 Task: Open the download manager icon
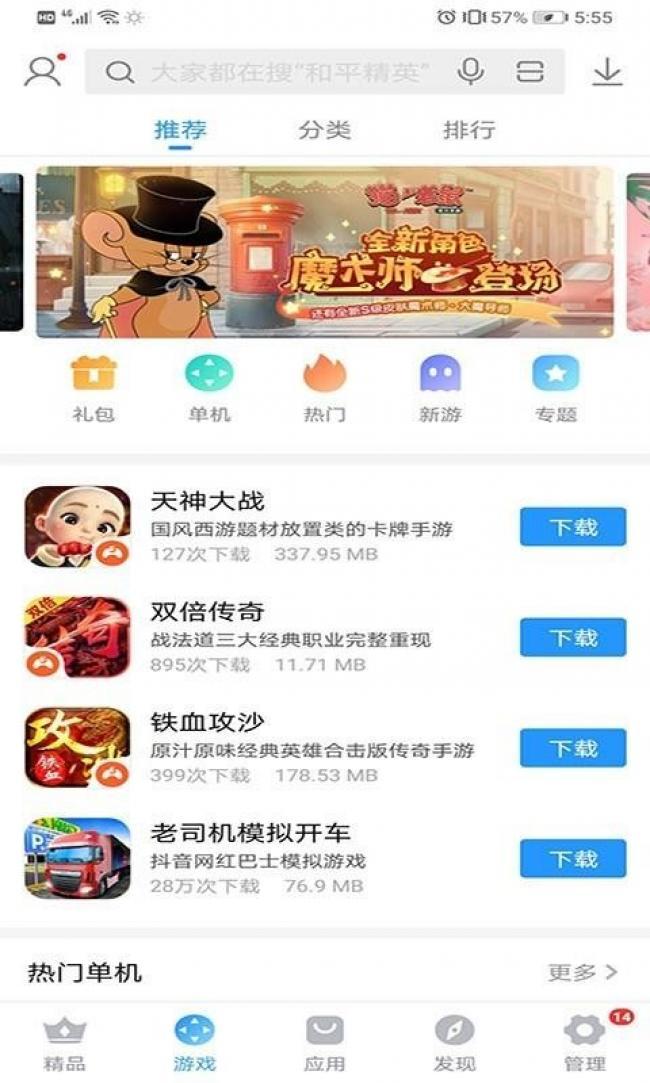pos(607,72)
